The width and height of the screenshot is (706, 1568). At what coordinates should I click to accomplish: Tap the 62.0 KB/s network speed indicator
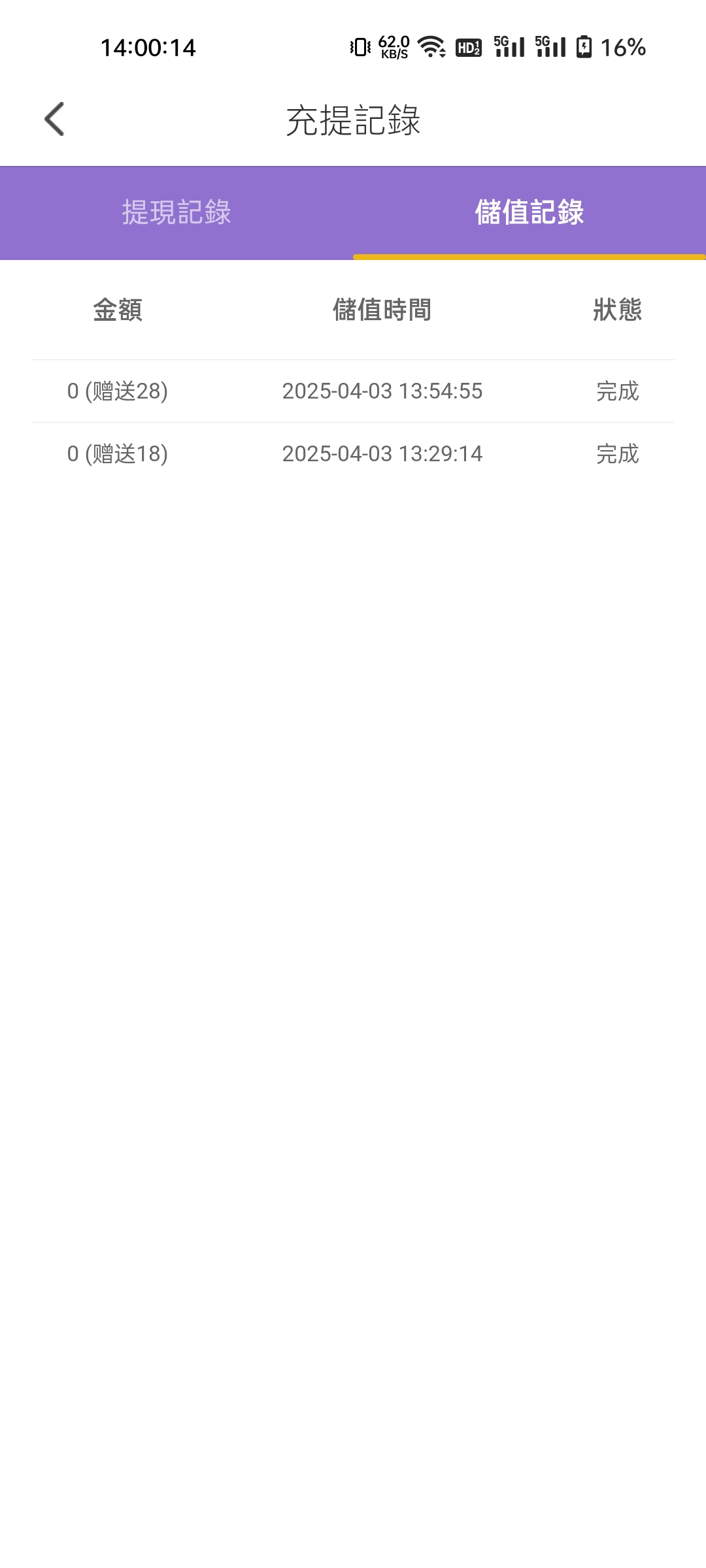(x=392, y=46)
